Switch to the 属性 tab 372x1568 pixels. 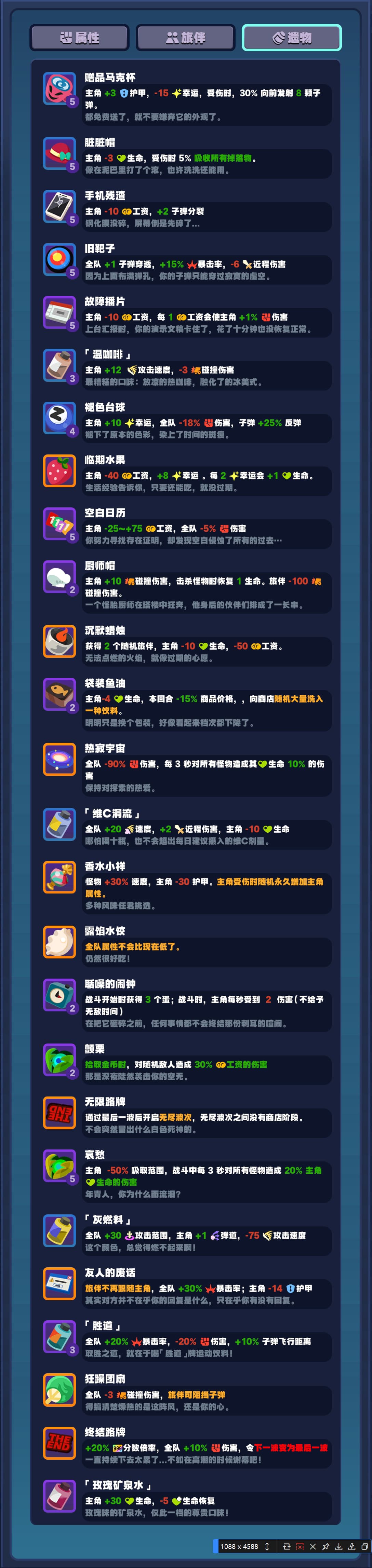point(80,38)
